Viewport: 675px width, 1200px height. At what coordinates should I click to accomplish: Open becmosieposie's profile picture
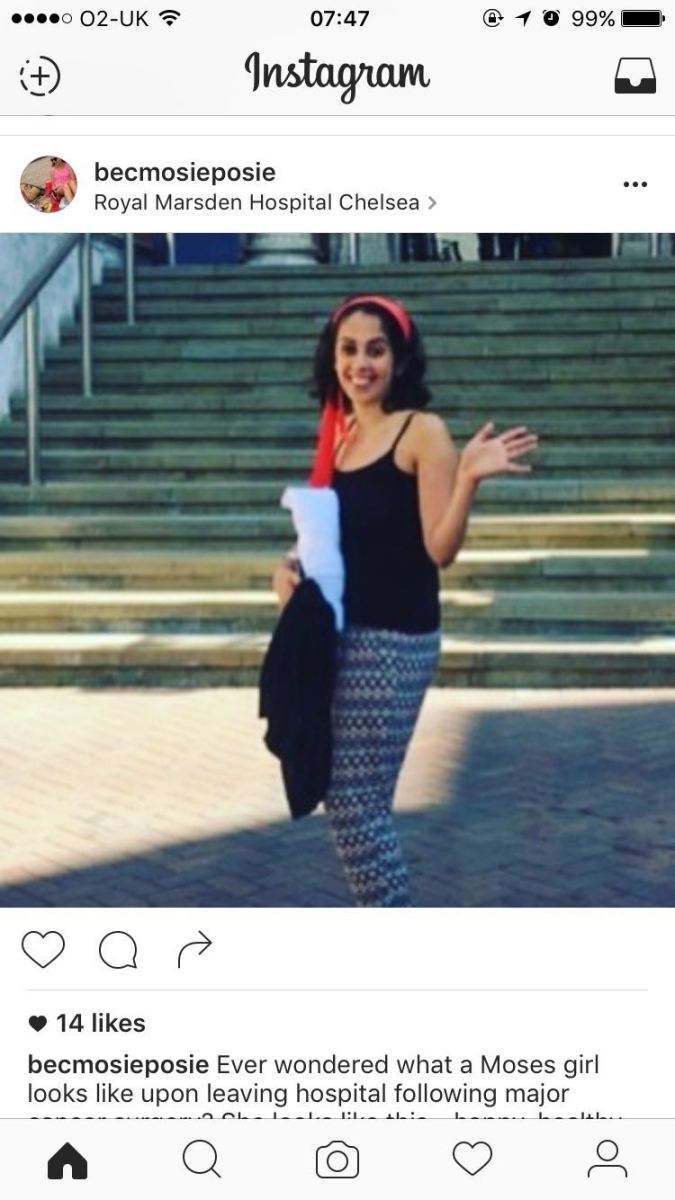(48, 184)
